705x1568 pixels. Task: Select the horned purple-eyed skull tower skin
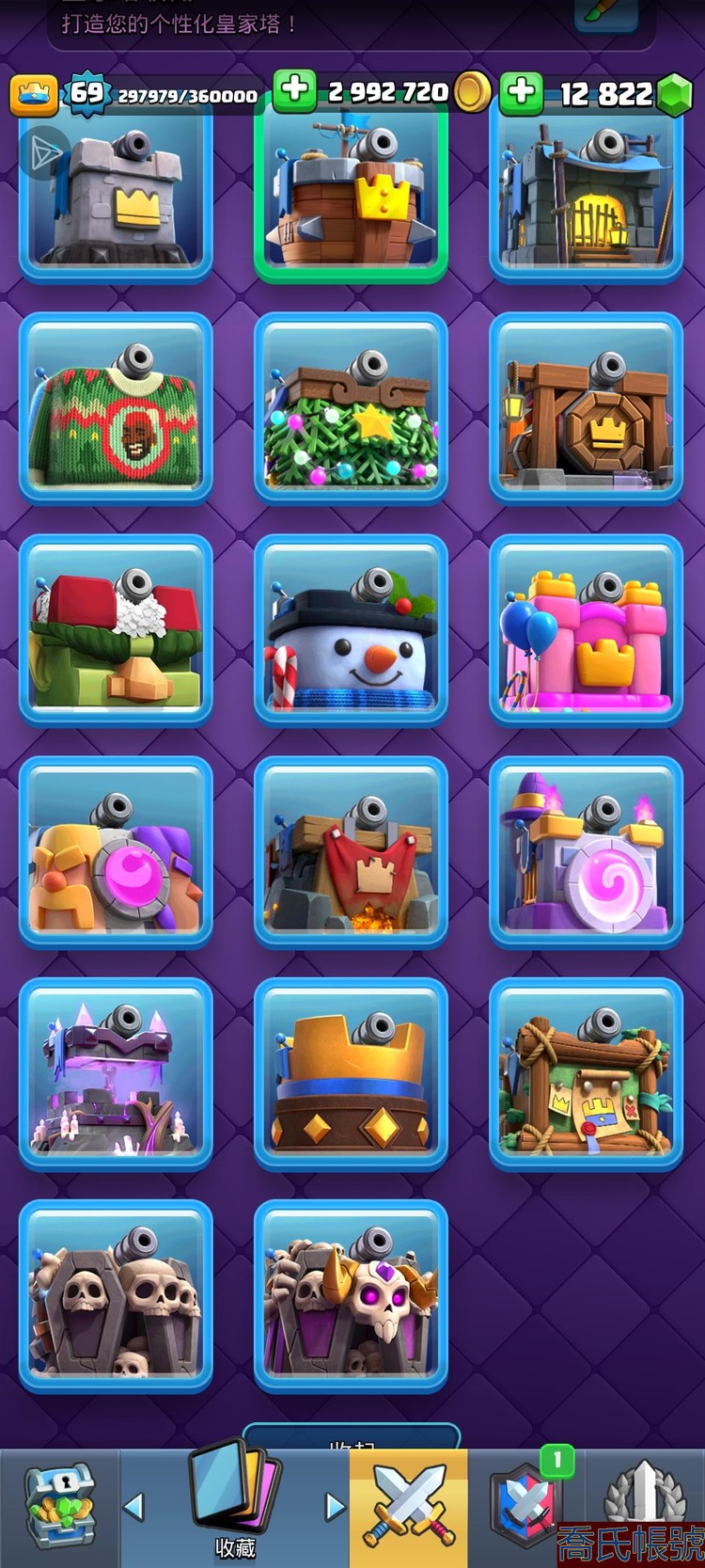pyautogui.click(x=351, y=1296)
